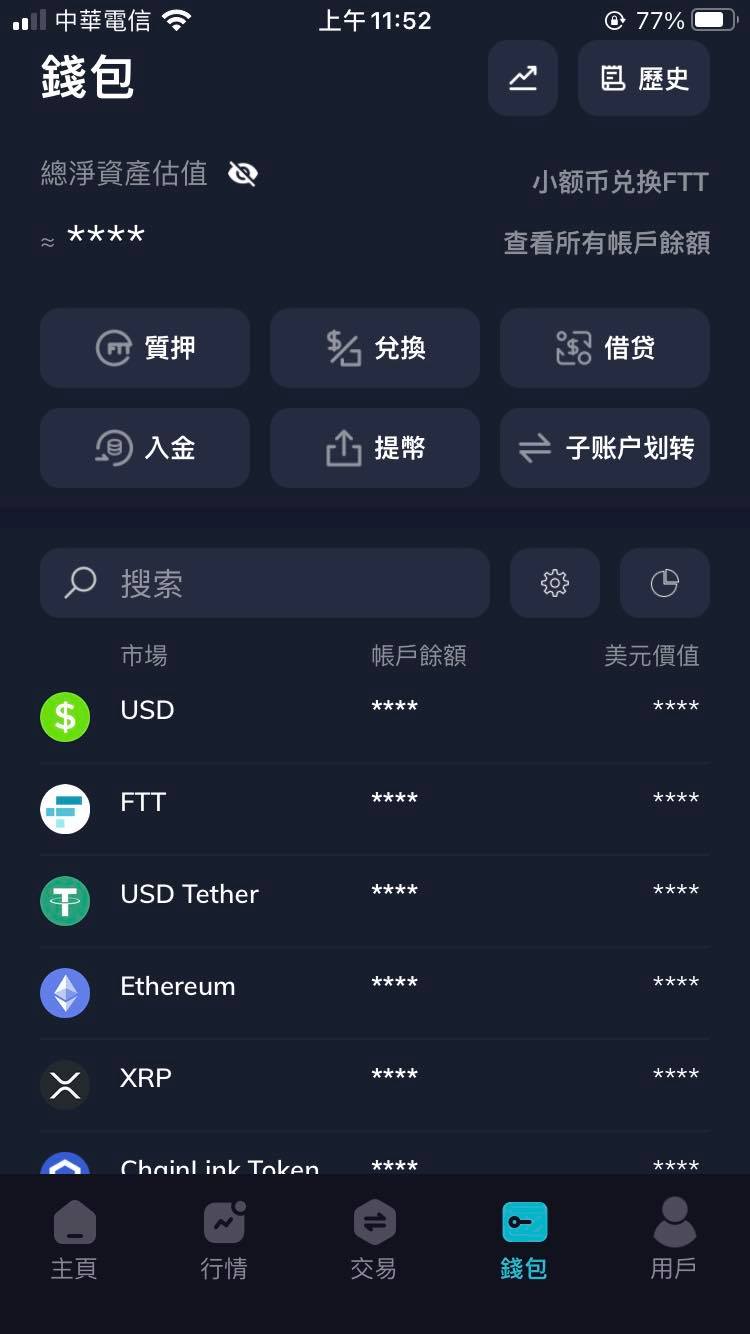
Task: Open the 質押 staking button
Action: click(145, 348)
